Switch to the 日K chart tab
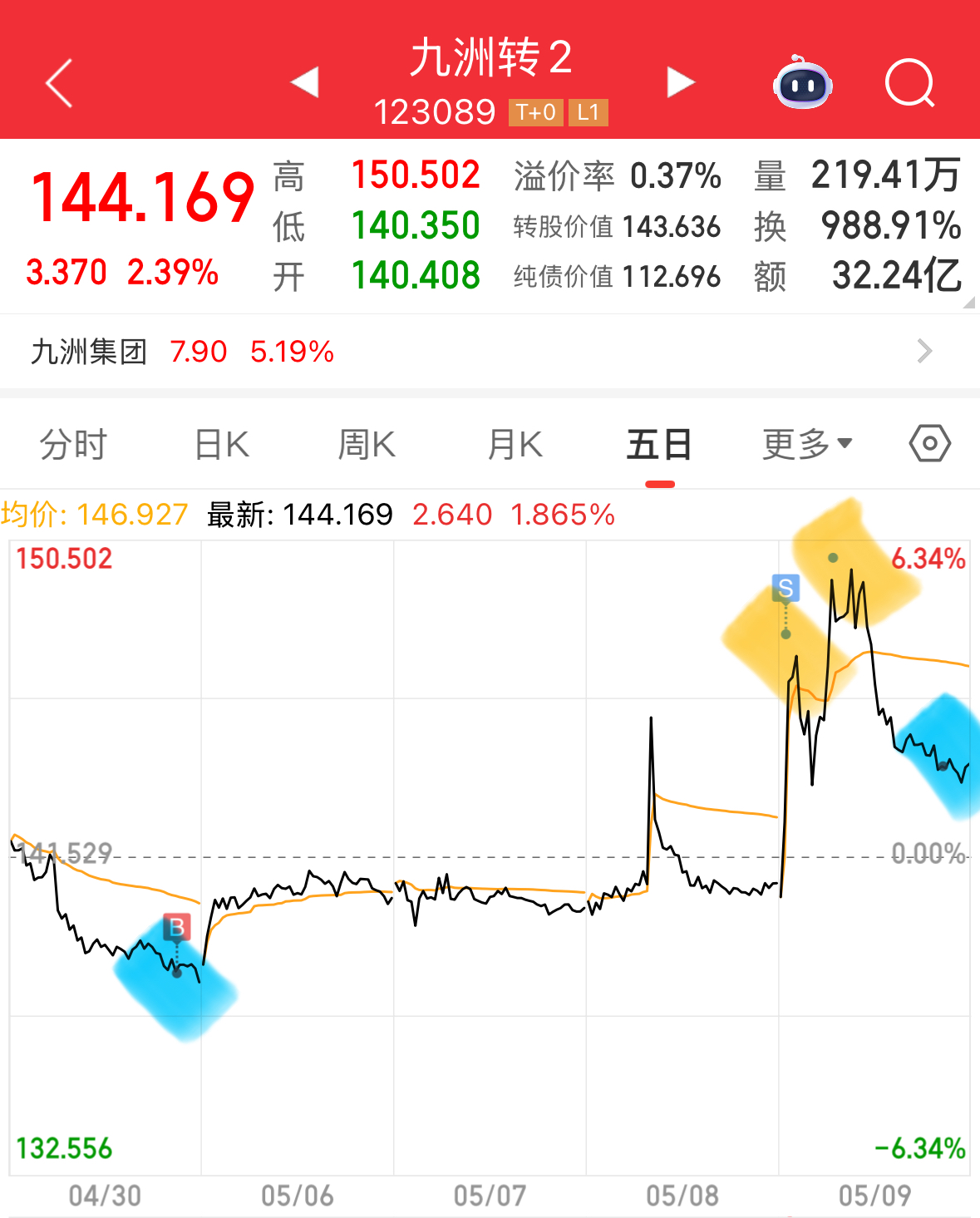The height and width of the screenshot is (1218, 980). click(221, 445)
